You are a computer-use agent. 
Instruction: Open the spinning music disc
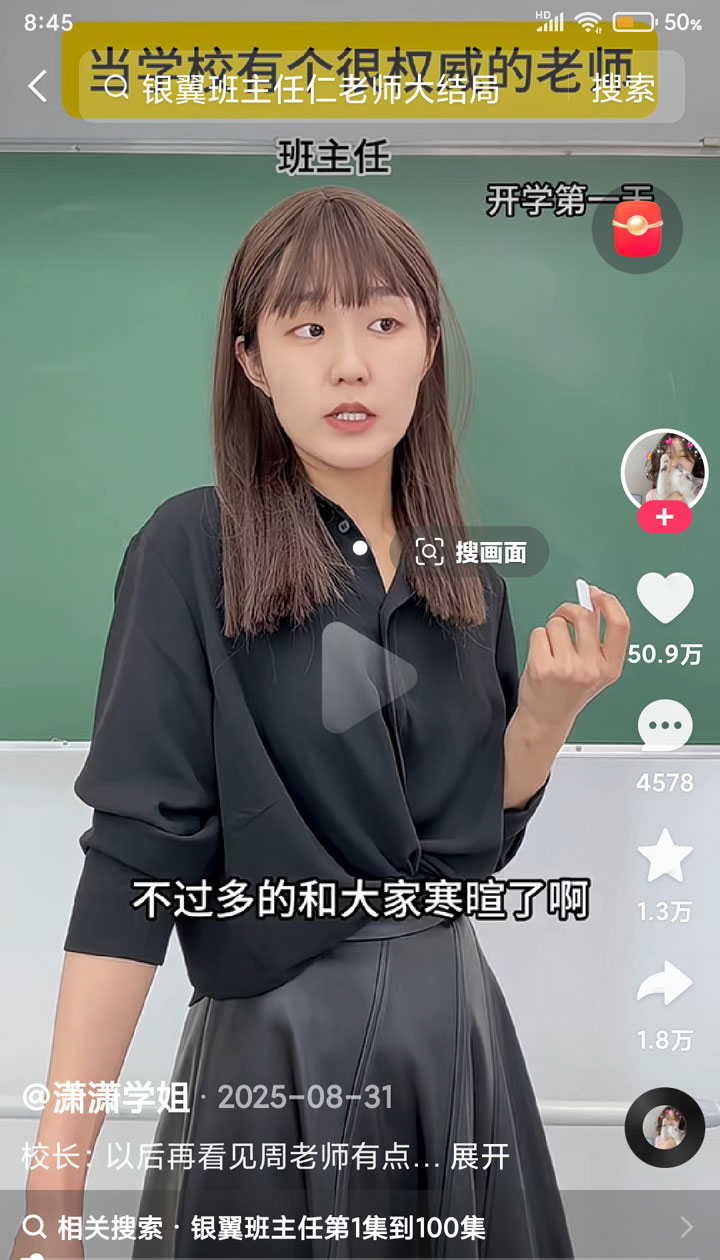coord(665,1127)
